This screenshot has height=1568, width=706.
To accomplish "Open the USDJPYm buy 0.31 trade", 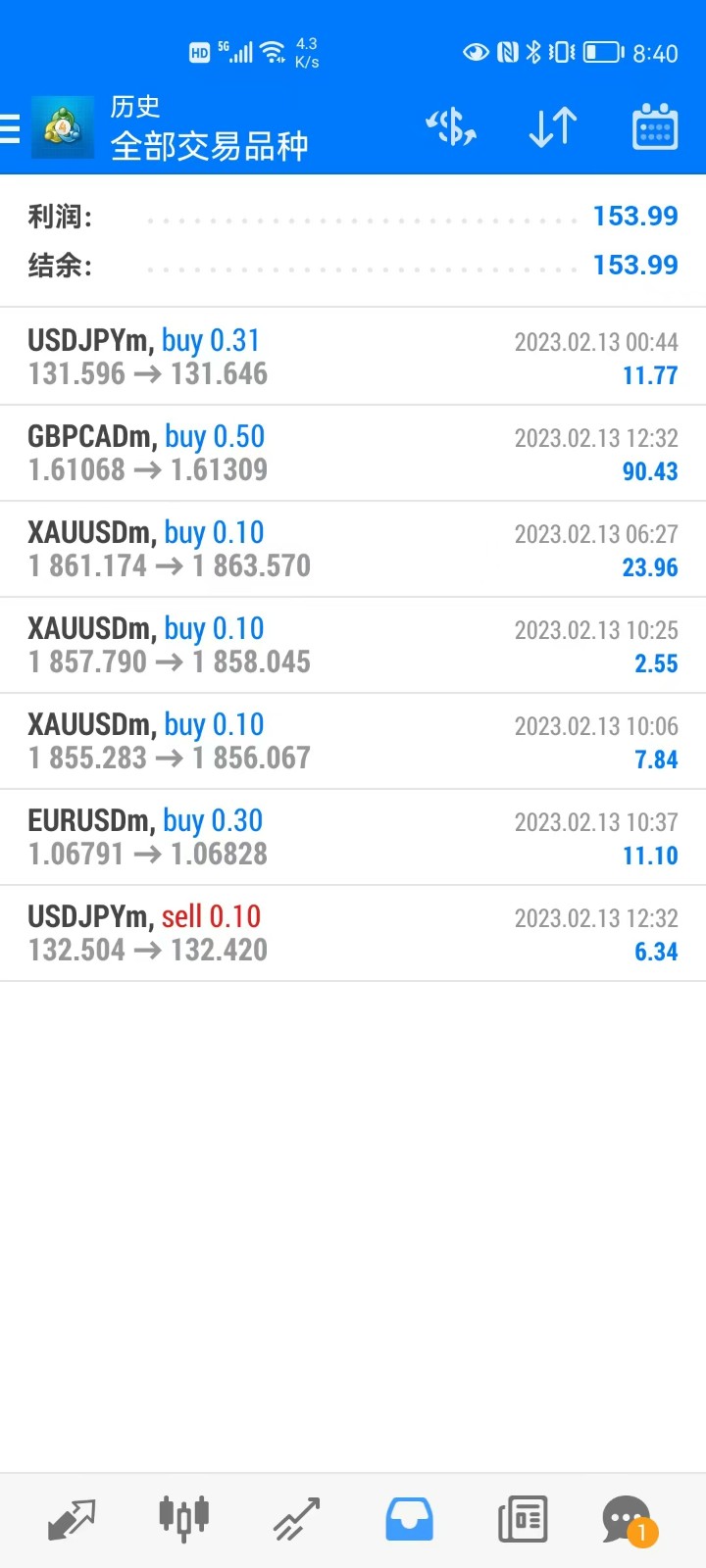I will (353, 357).
